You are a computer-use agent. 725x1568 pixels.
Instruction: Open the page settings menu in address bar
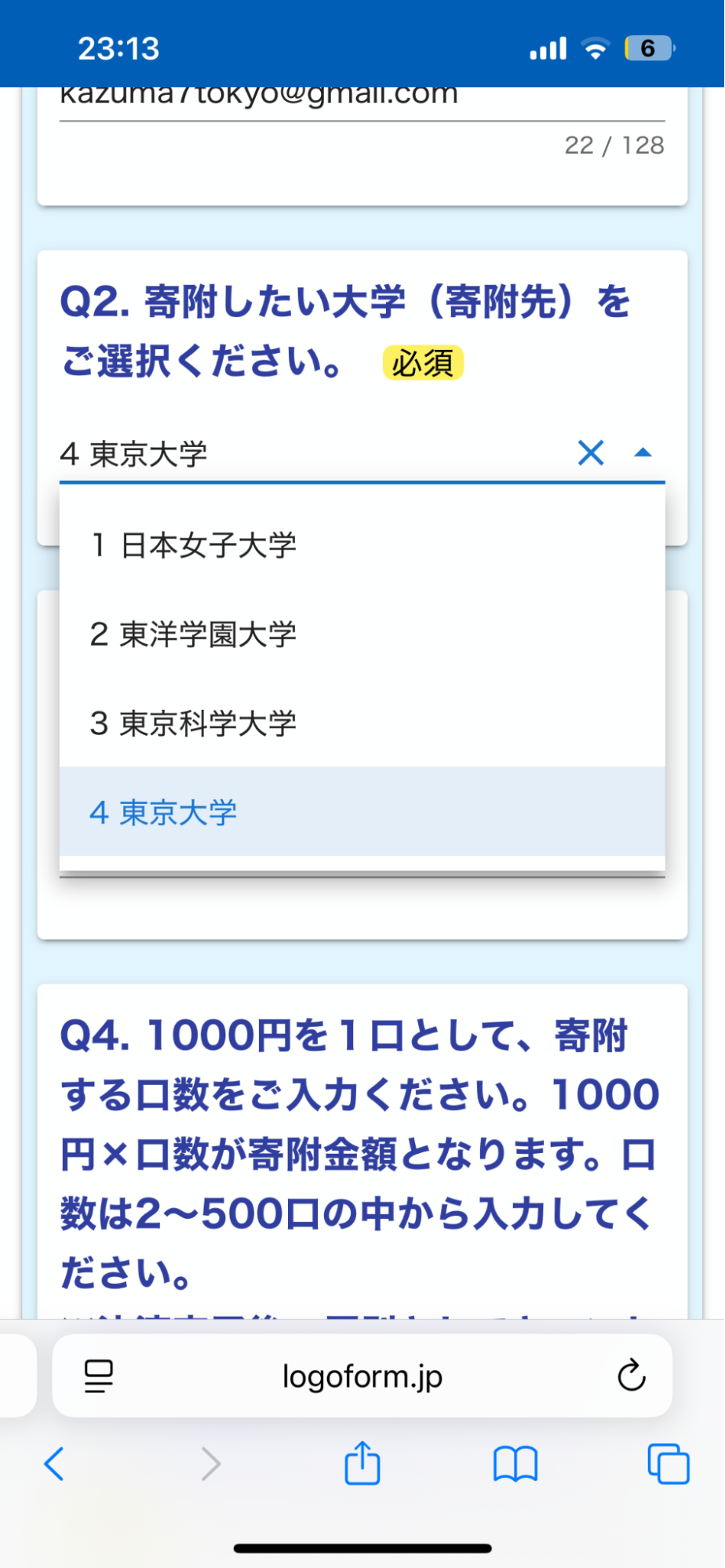(99, 1376)
